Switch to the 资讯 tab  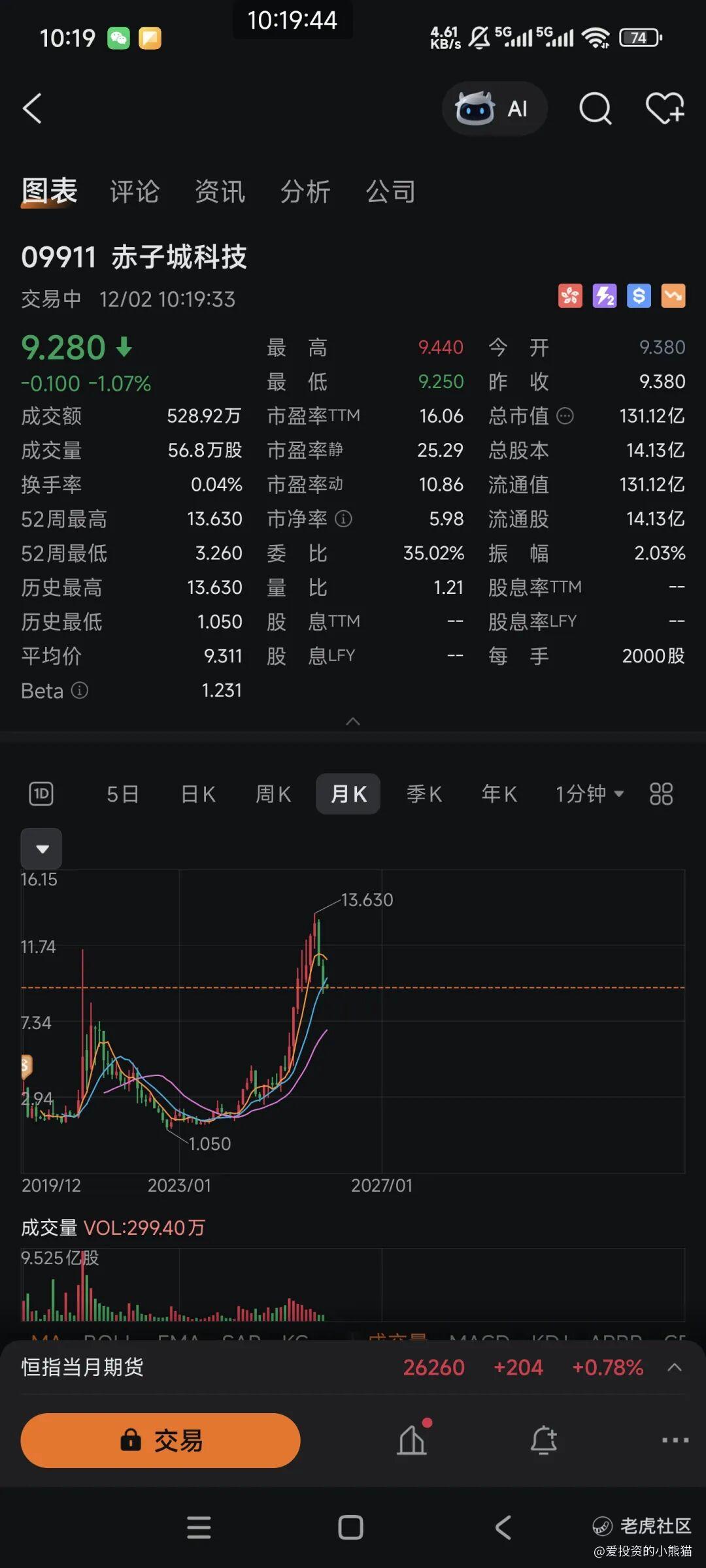220,192
